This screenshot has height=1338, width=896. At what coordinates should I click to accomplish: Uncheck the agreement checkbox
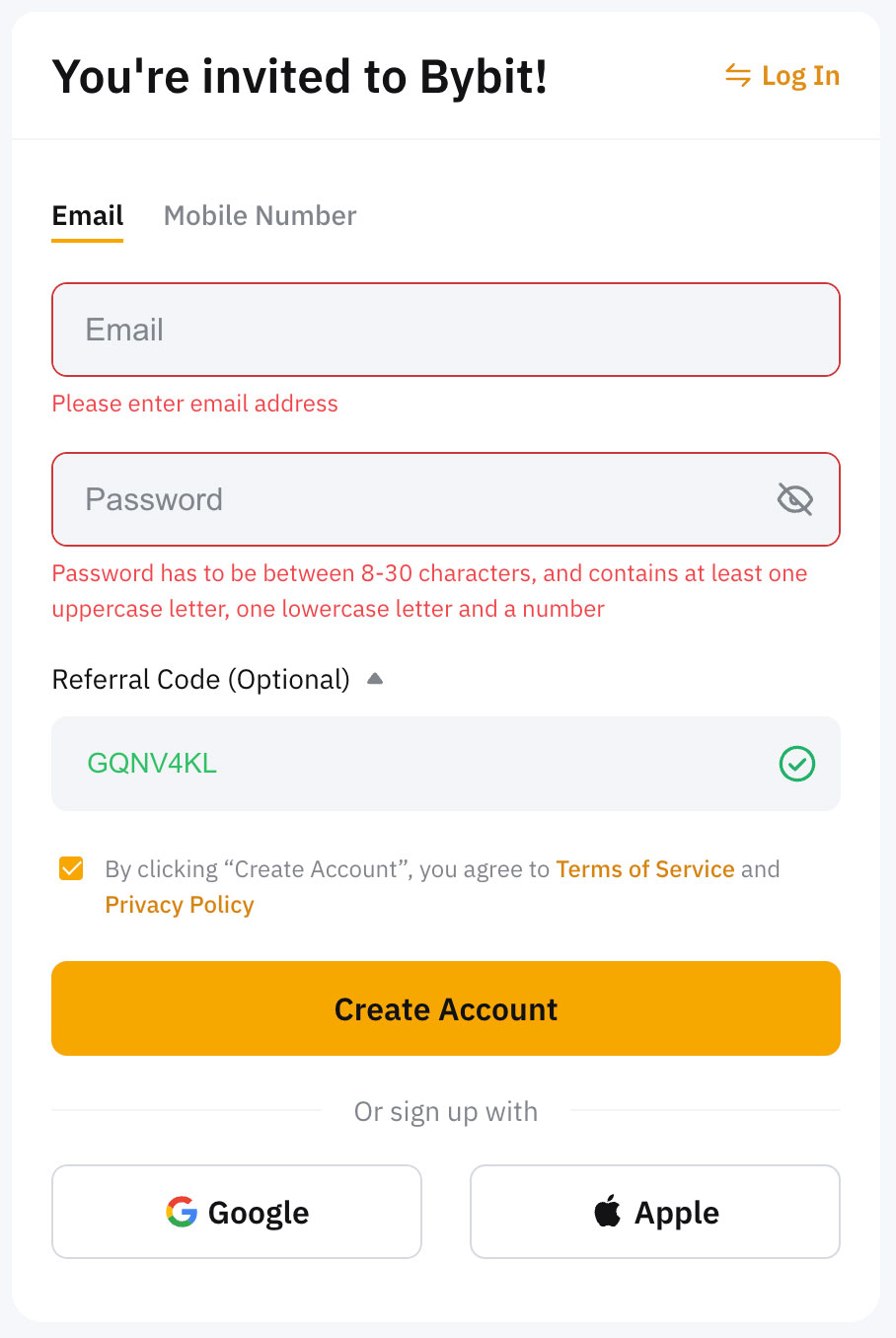pos(71,868)
